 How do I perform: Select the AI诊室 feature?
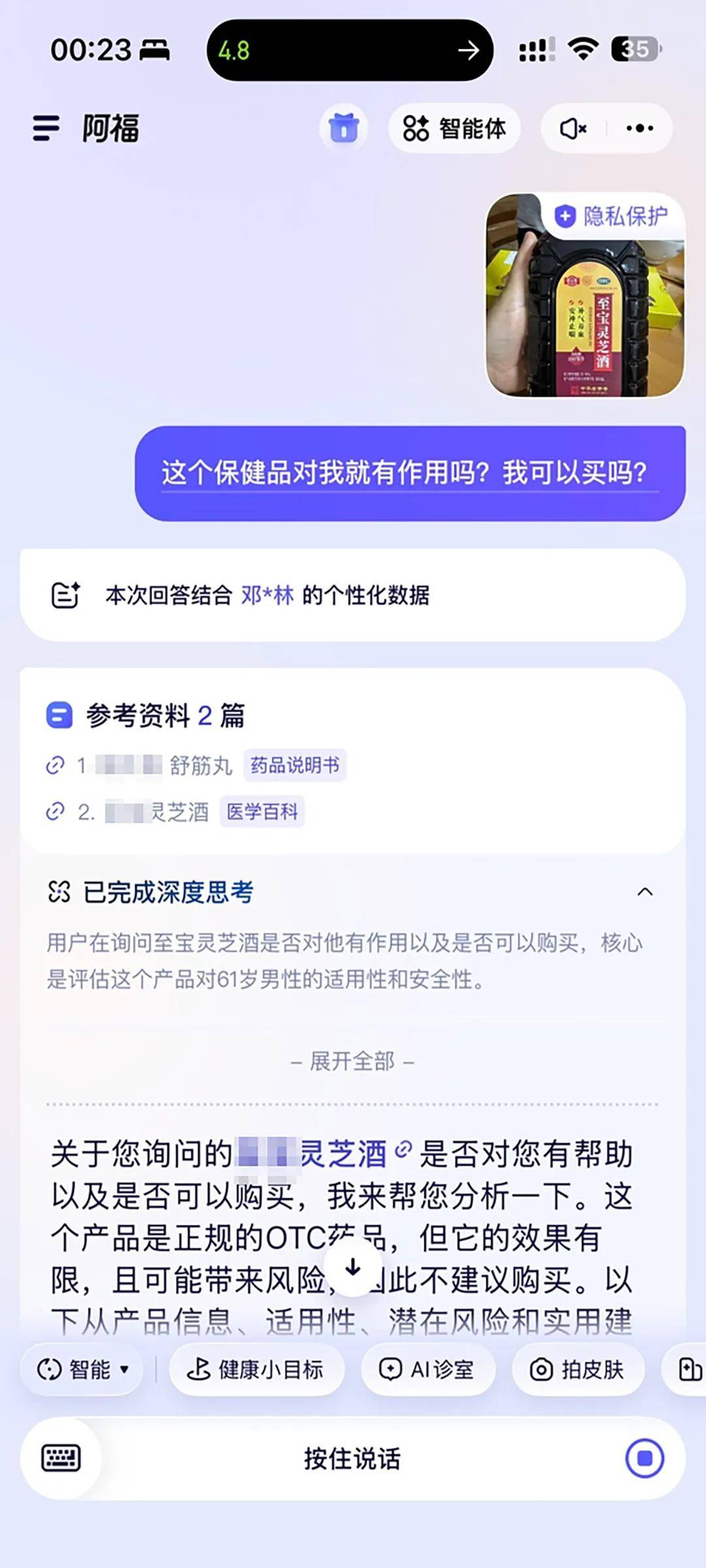point(428,1370)
